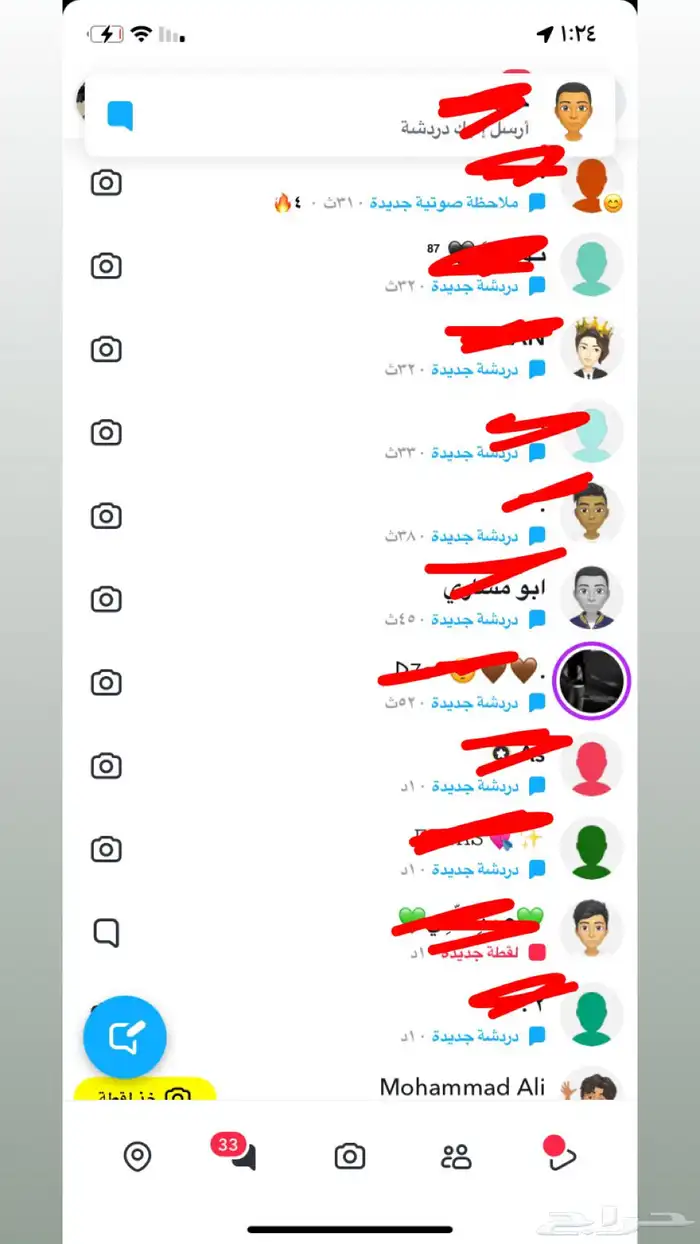Tap camera icon on the voice note chat row
This screenshot has height=1244, width=700.
106,183
